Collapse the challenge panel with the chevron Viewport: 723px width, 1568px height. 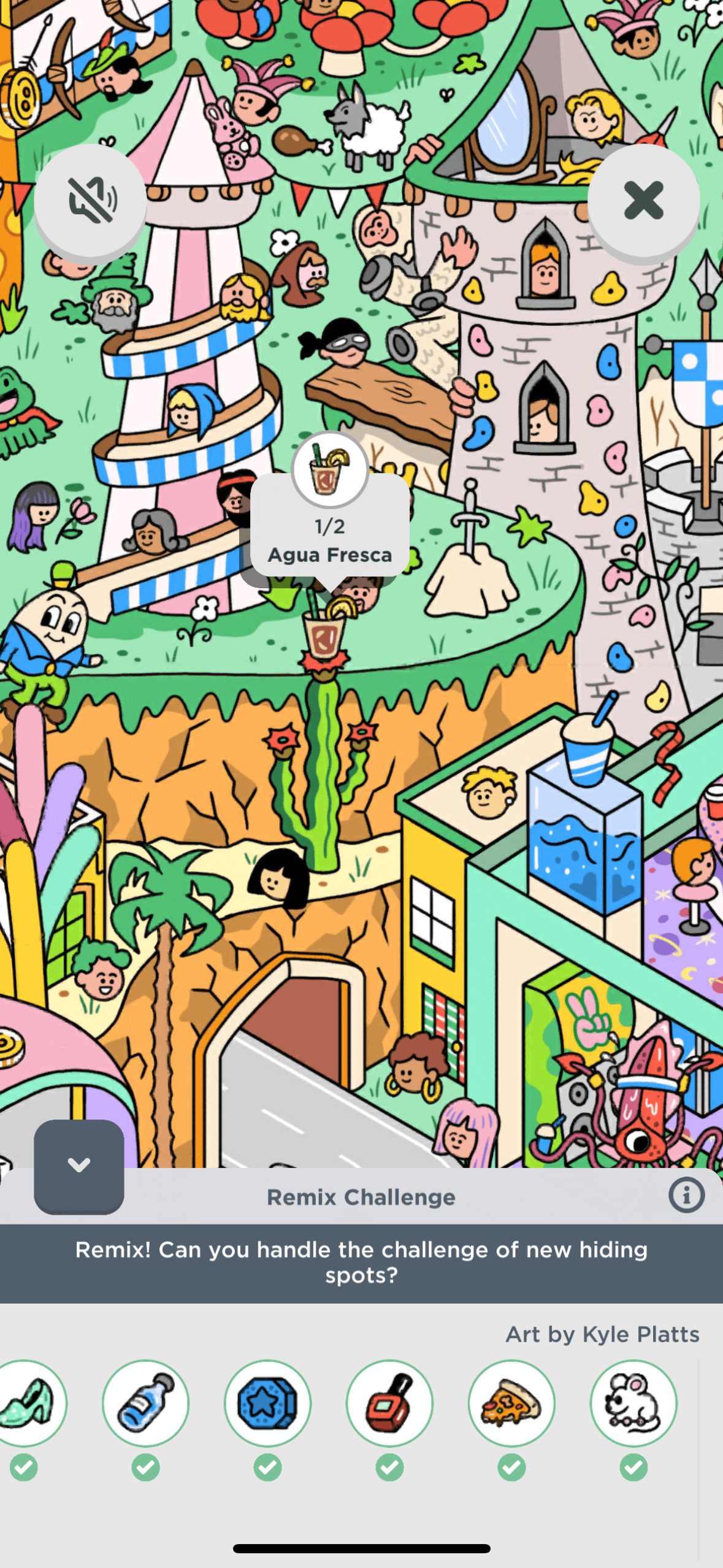78,1165
